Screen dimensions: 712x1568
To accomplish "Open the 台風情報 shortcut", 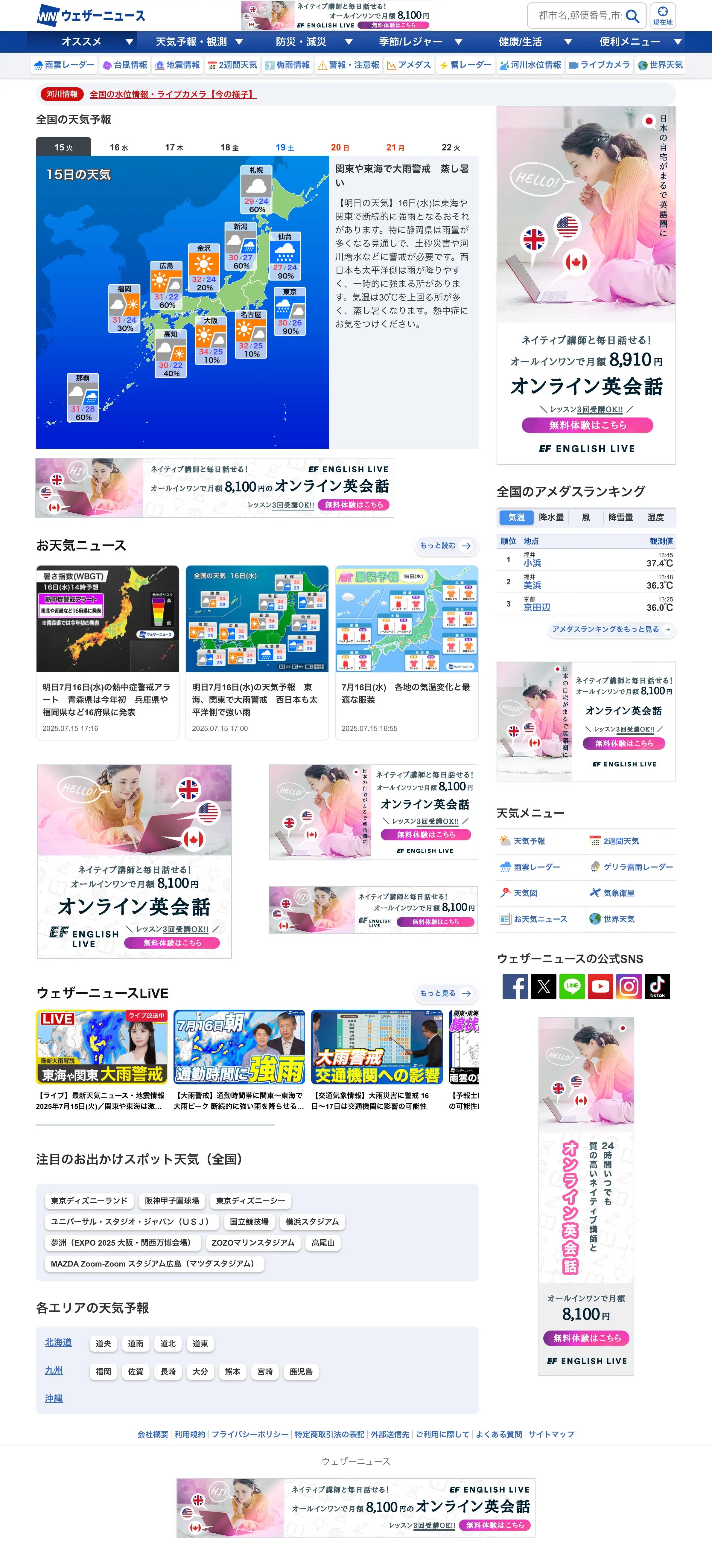I will click(125, 65).
